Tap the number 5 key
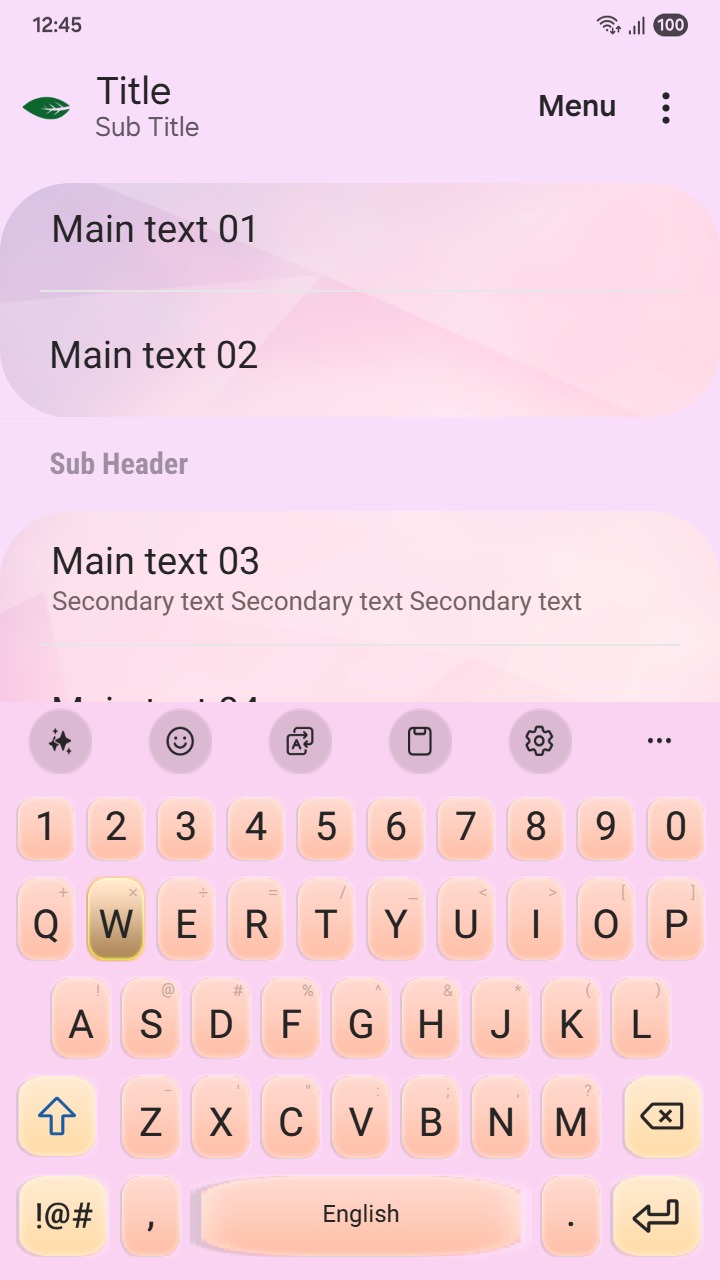This screenshot has width=720, height=1280. coord(325,827)
